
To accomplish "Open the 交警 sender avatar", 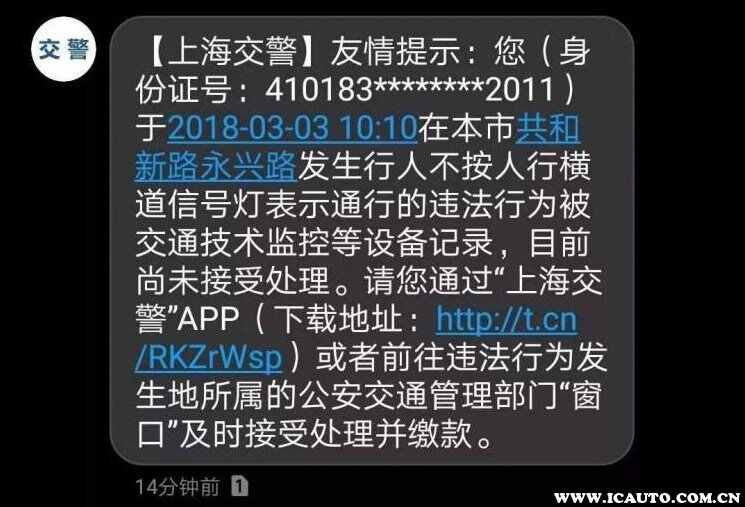I will tap(64, 52).
